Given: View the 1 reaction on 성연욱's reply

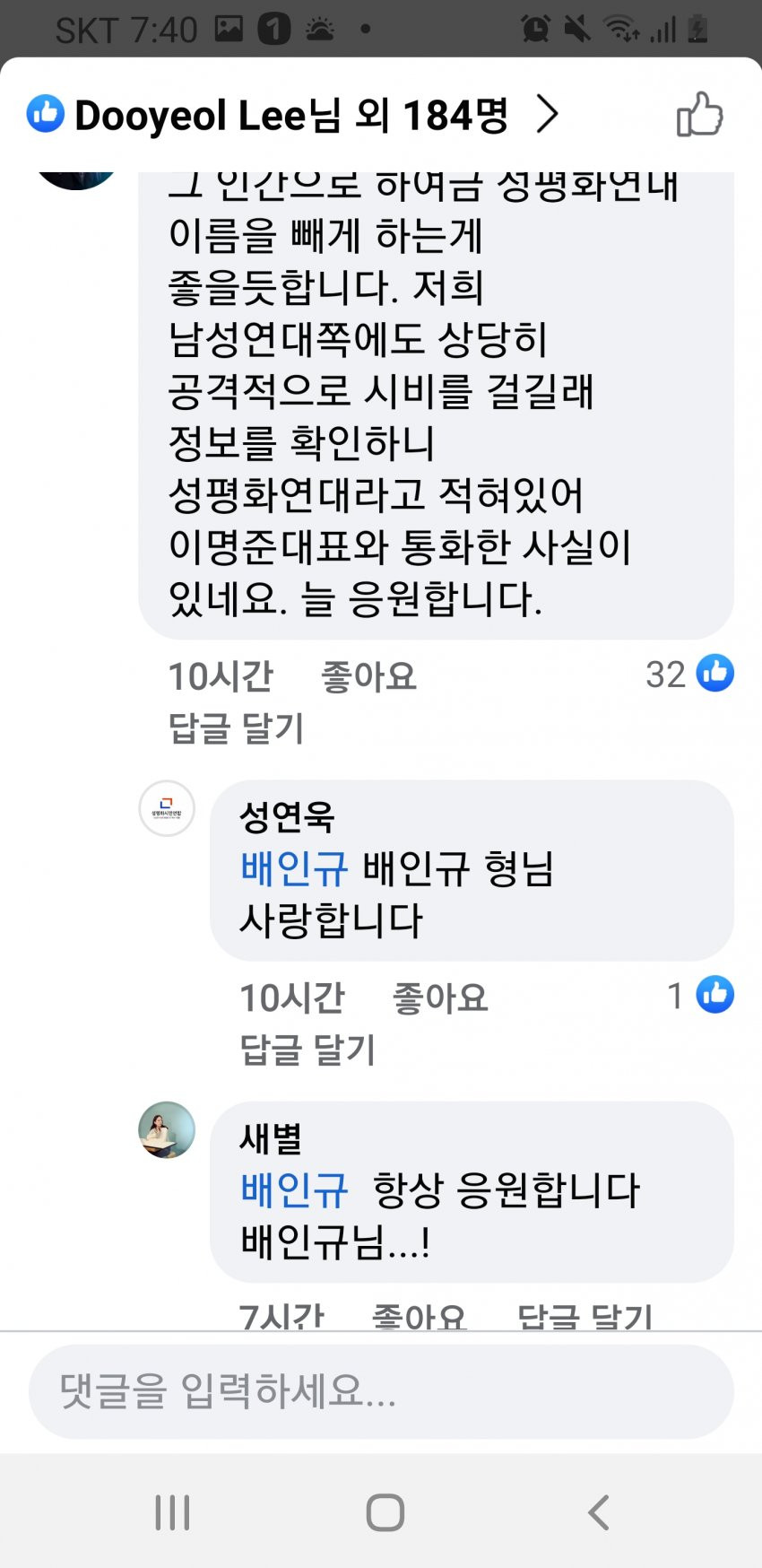Looking at the screenshot, I should (x=700, y=995).
